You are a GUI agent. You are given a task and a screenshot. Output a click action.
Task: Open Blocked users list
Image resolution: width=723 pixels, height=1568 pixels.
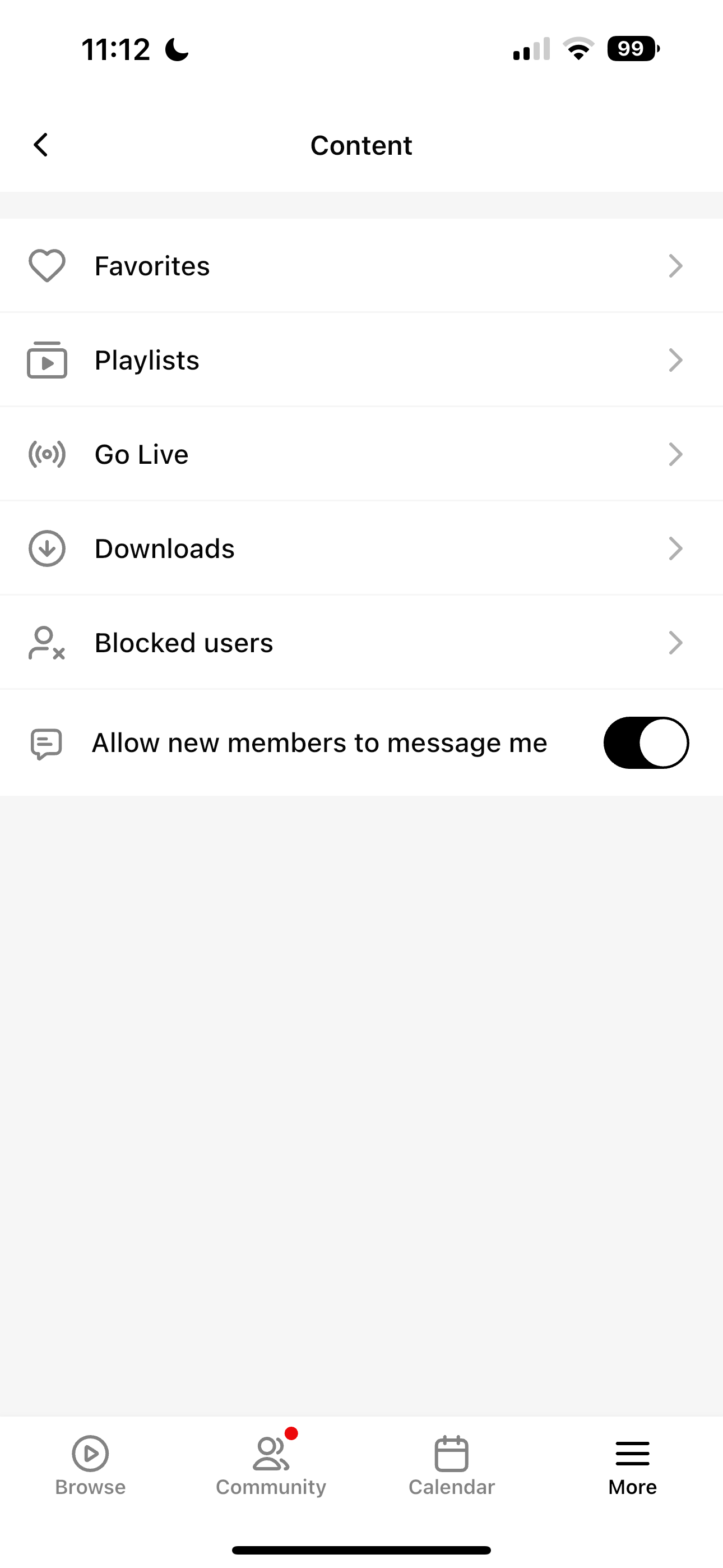click(361, 643)
